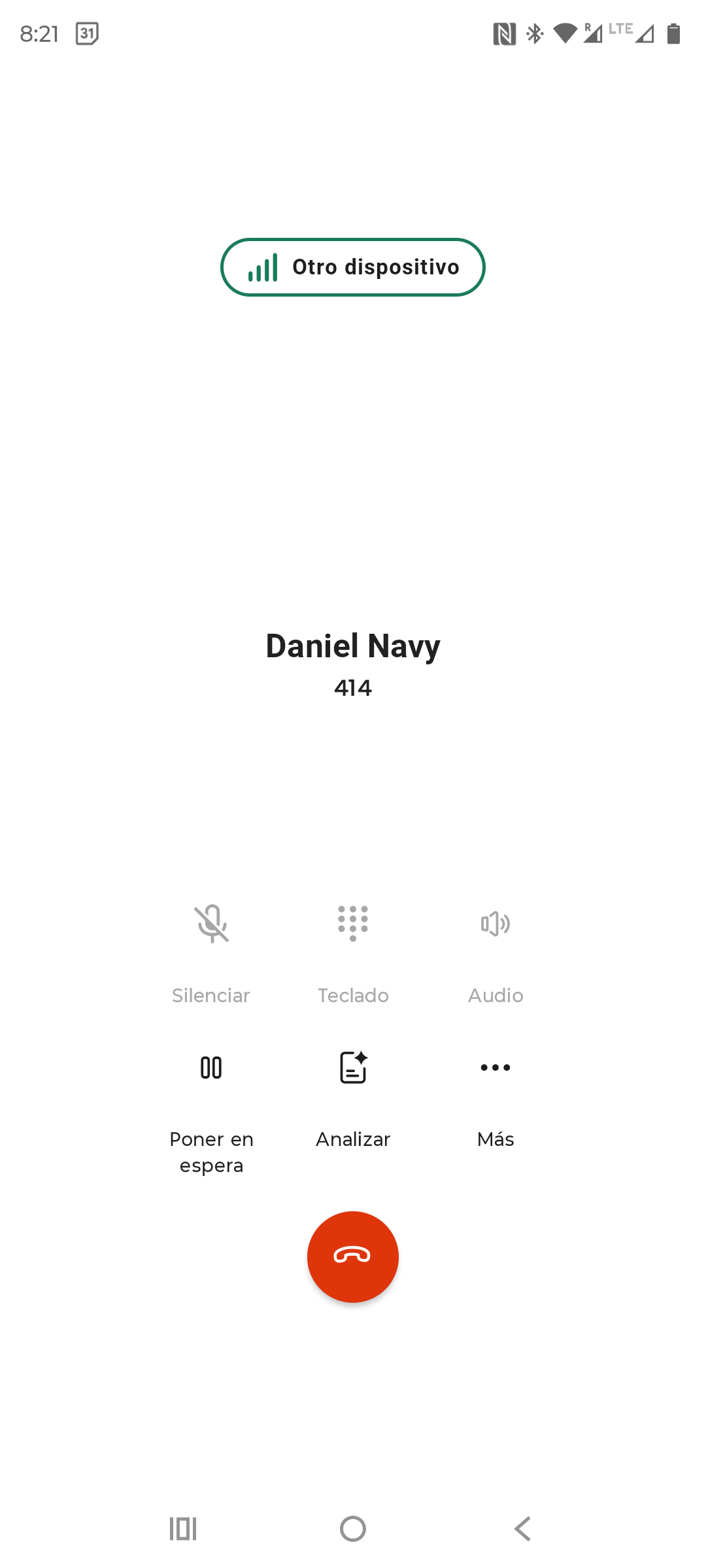Mute the call with Silenciar

click(x=211, y=924)
